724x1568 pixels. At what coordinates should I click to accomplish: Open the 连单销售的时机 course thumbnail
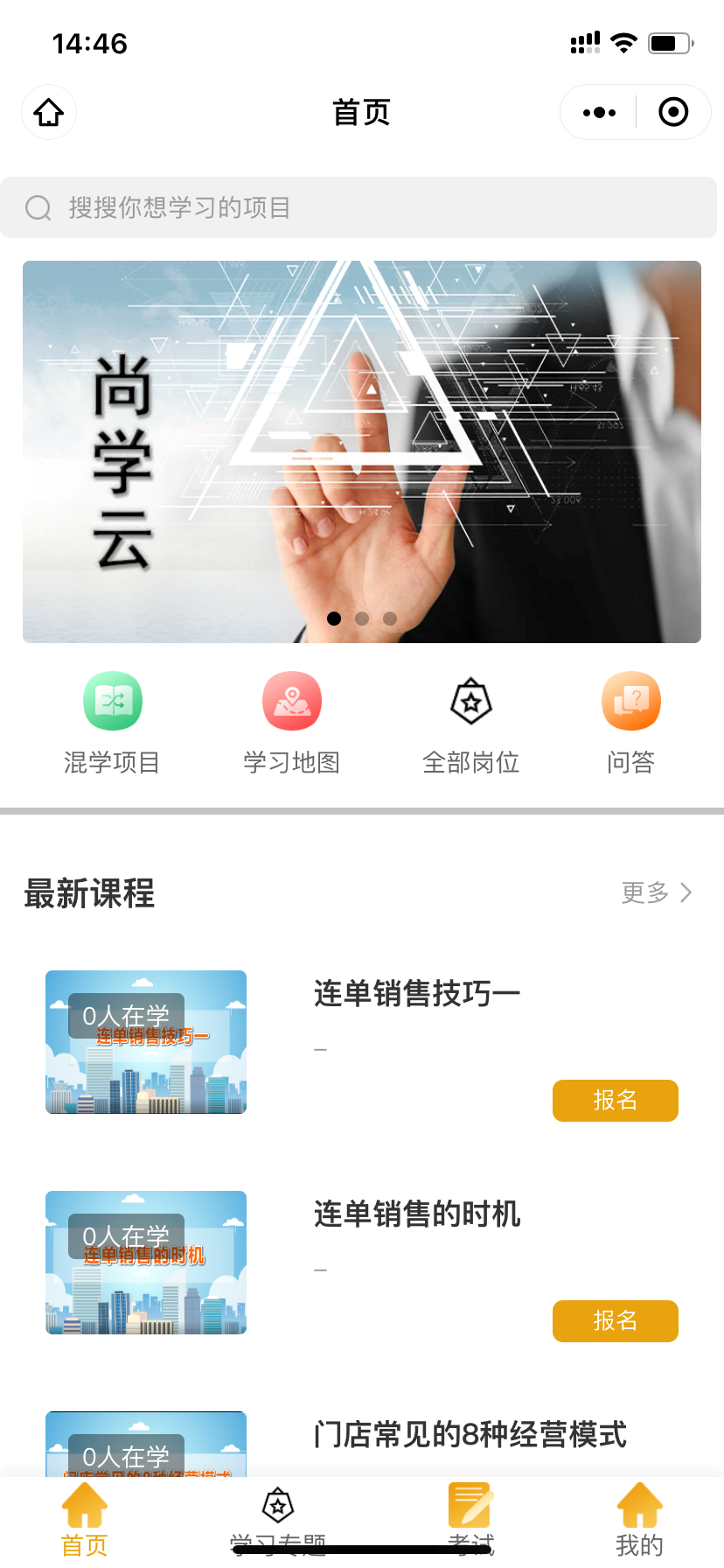[x=146, y=1263]
